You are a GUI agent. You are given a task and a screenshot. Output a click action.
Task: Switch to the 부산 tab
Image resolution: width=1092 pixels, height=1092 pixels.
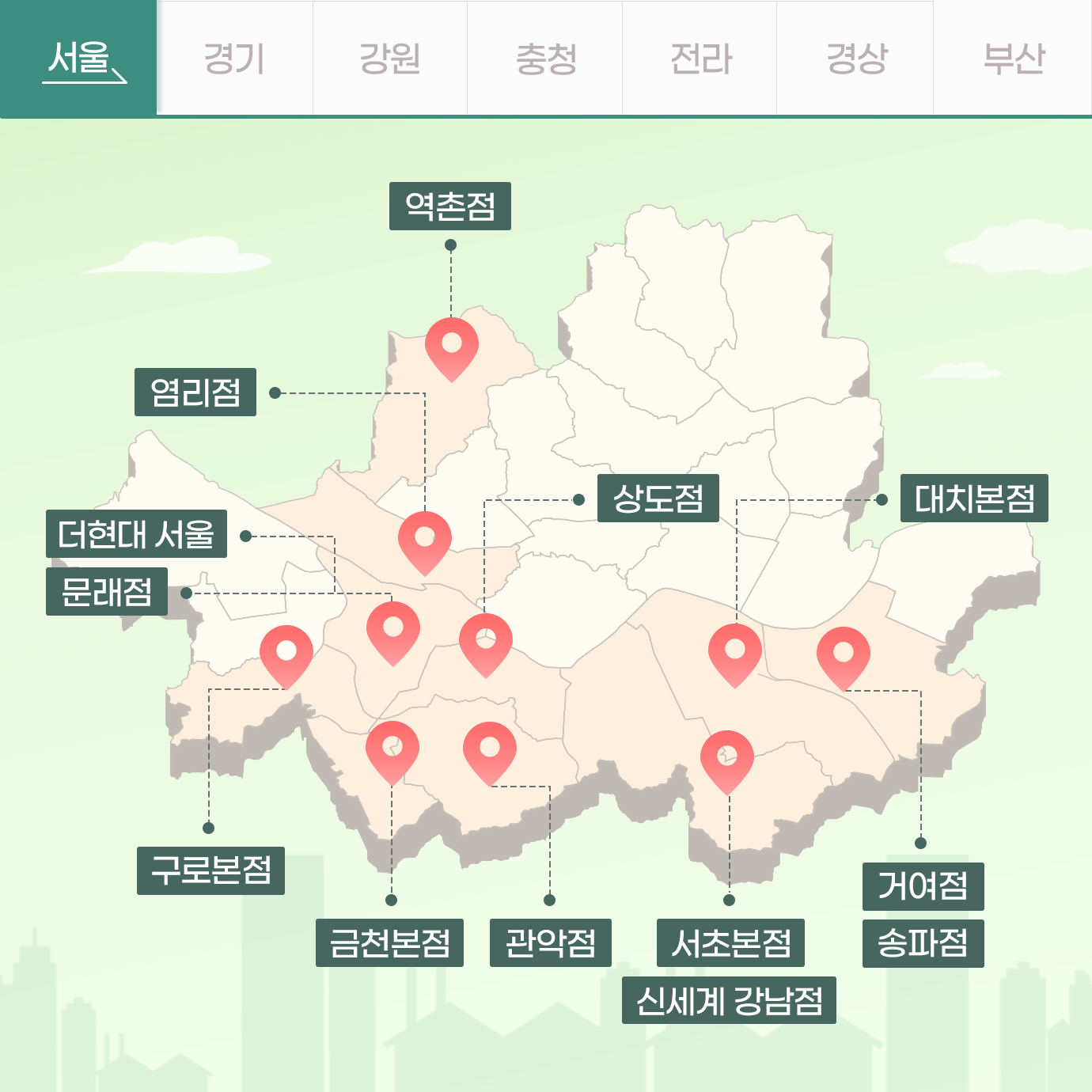tap(1013, 59)
